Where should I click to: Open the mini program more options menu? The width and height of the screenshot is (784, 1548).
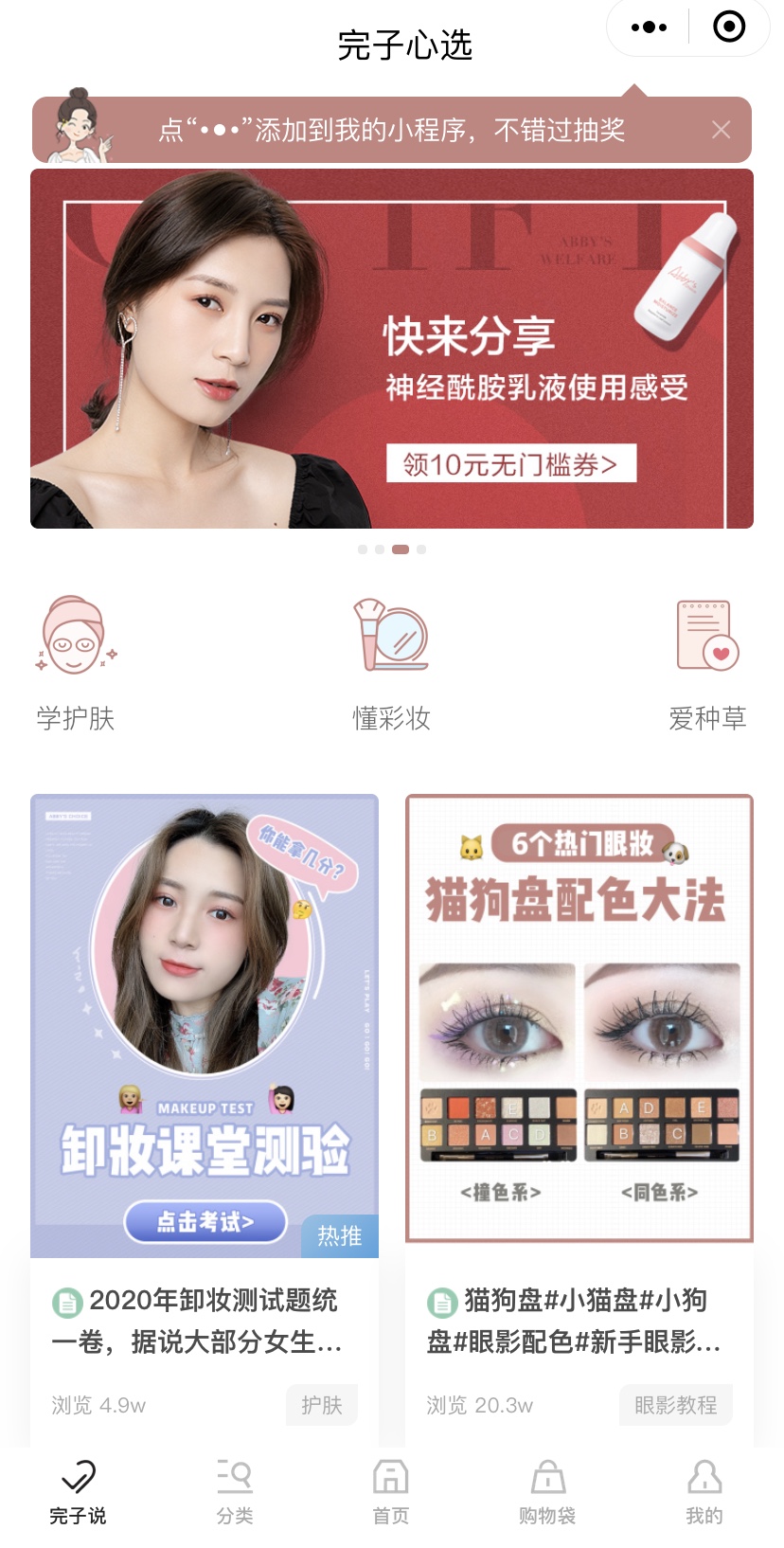[x=649, y=27]
